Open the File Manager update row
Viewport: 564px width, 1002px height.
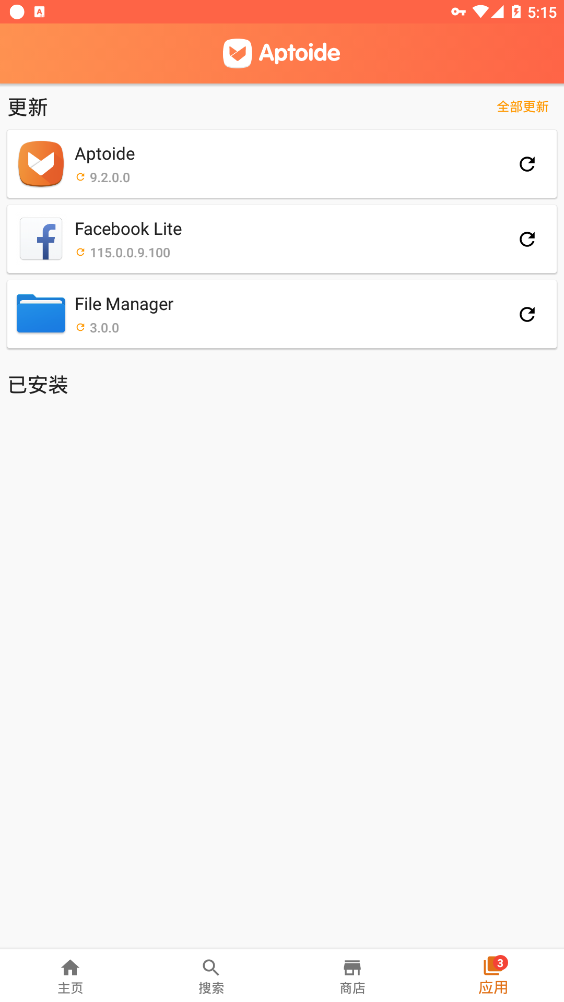coord(282,314)
